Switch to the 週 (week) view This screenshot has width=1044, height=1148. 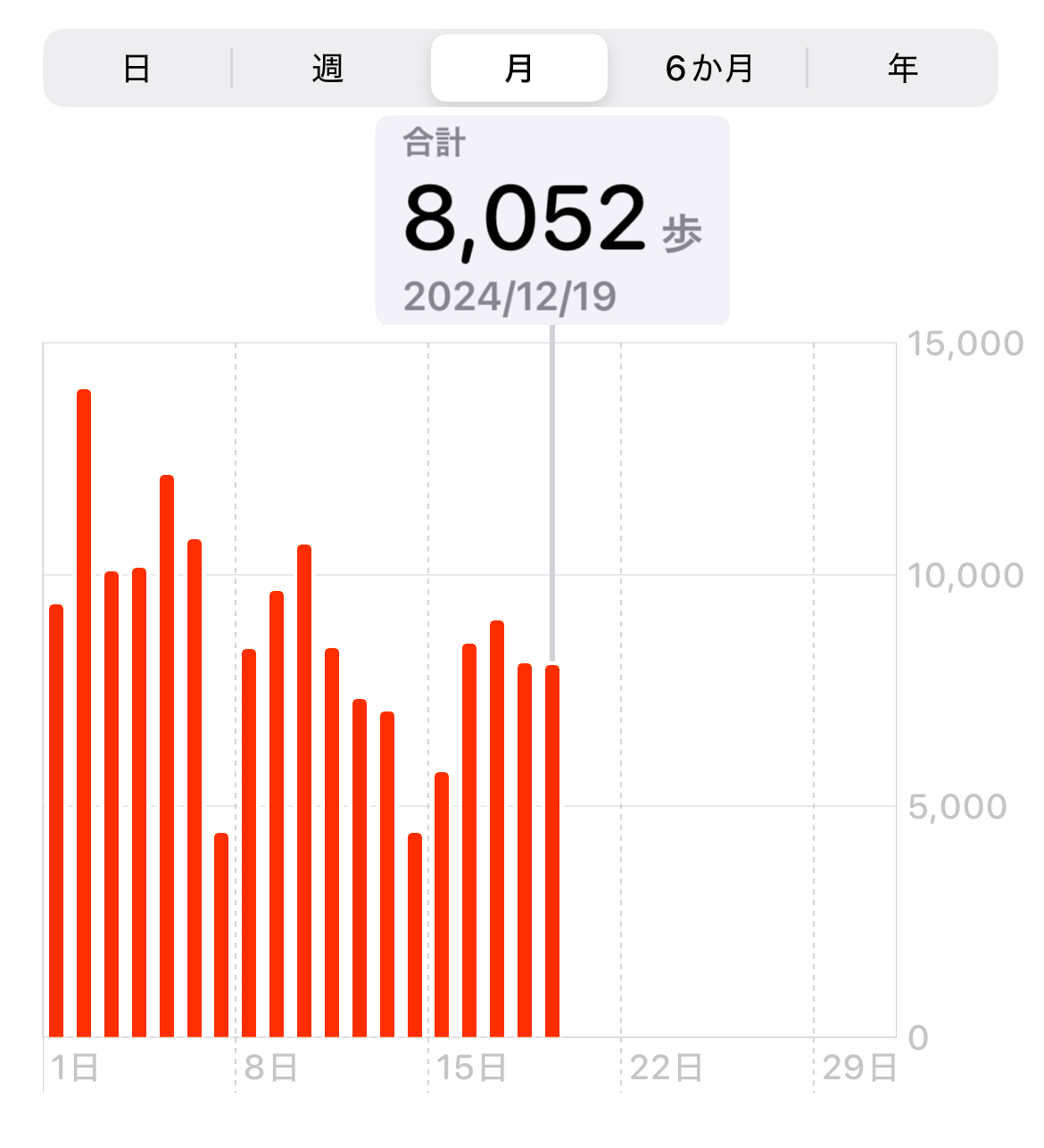[x=327, y=68]
